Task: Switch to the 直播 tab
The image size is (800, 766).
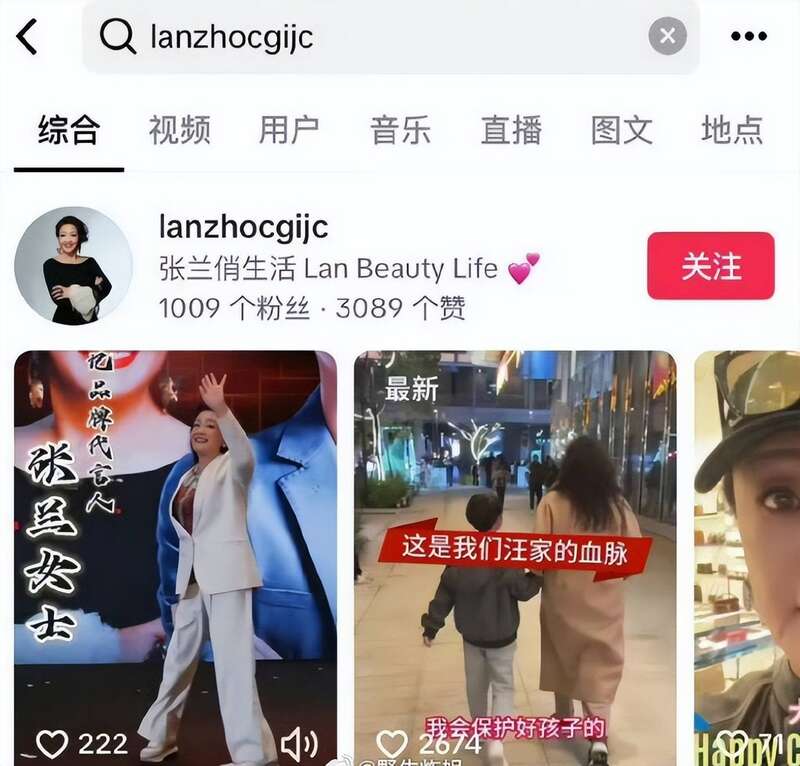Action: [x=511, y=130]
